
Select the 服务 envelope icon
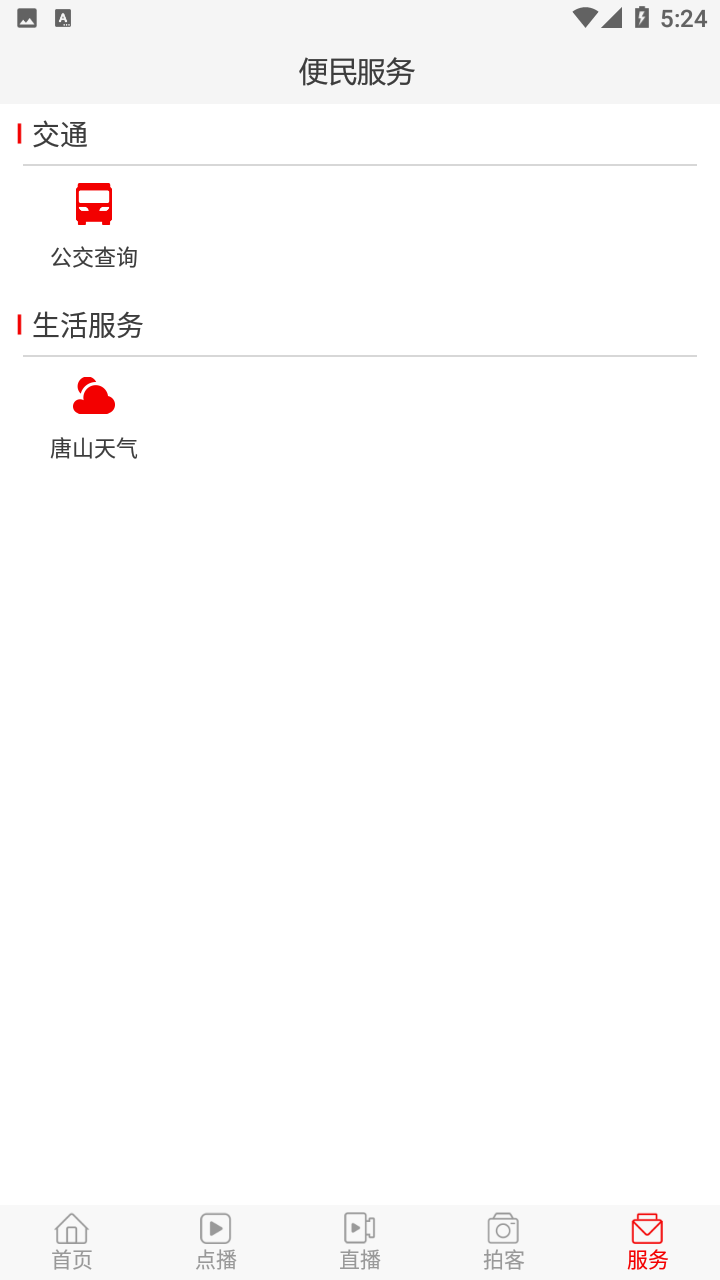click(x=647, y=1227)
